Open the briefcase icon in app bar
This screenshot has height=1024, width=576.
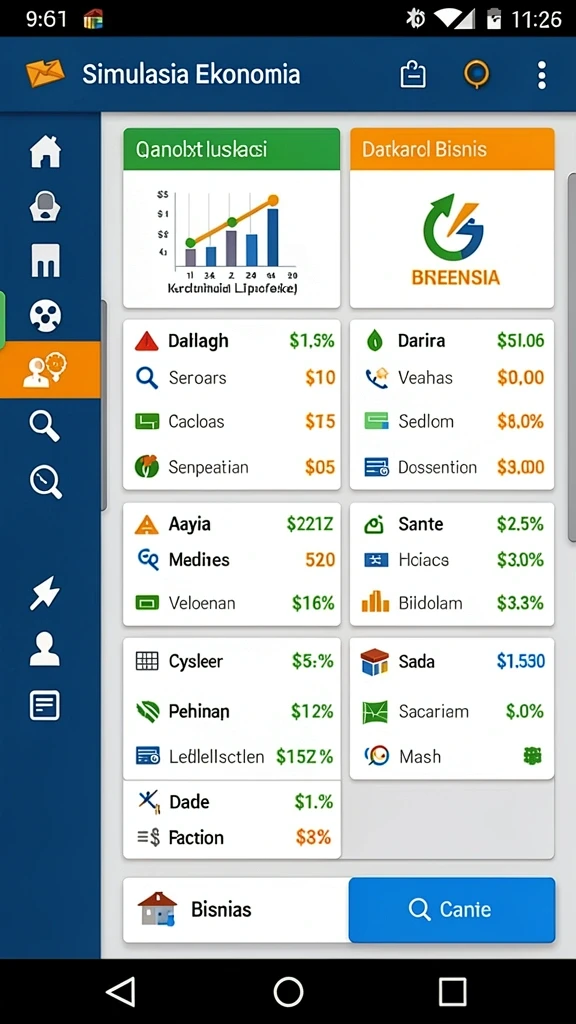[413, 74]
